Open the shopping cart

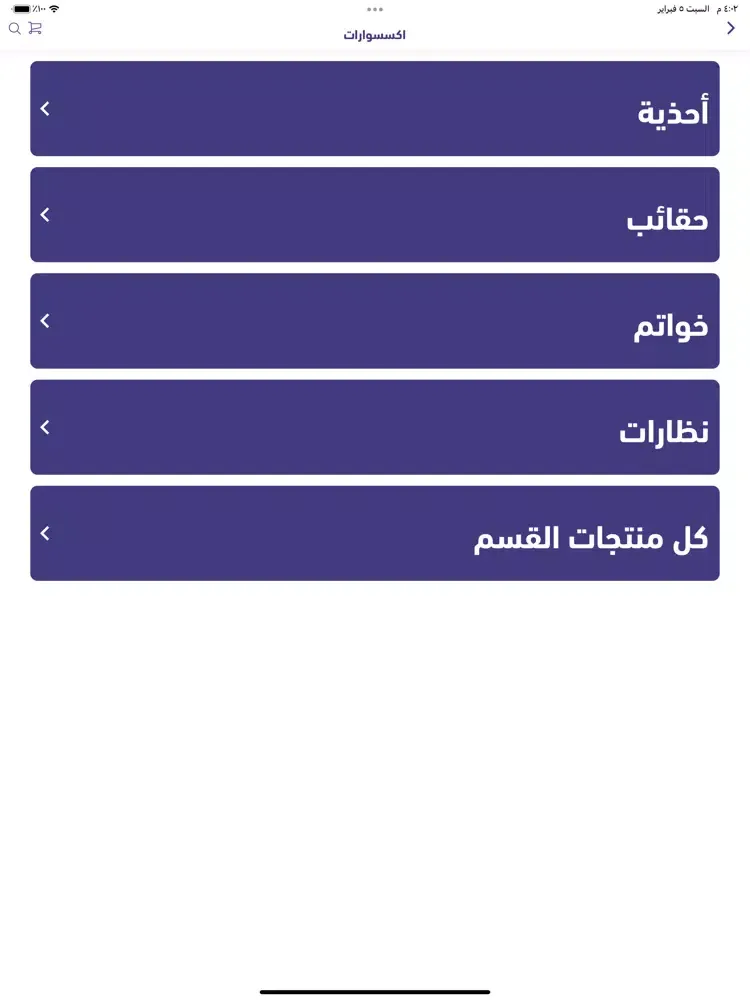(x=35, y=29)
